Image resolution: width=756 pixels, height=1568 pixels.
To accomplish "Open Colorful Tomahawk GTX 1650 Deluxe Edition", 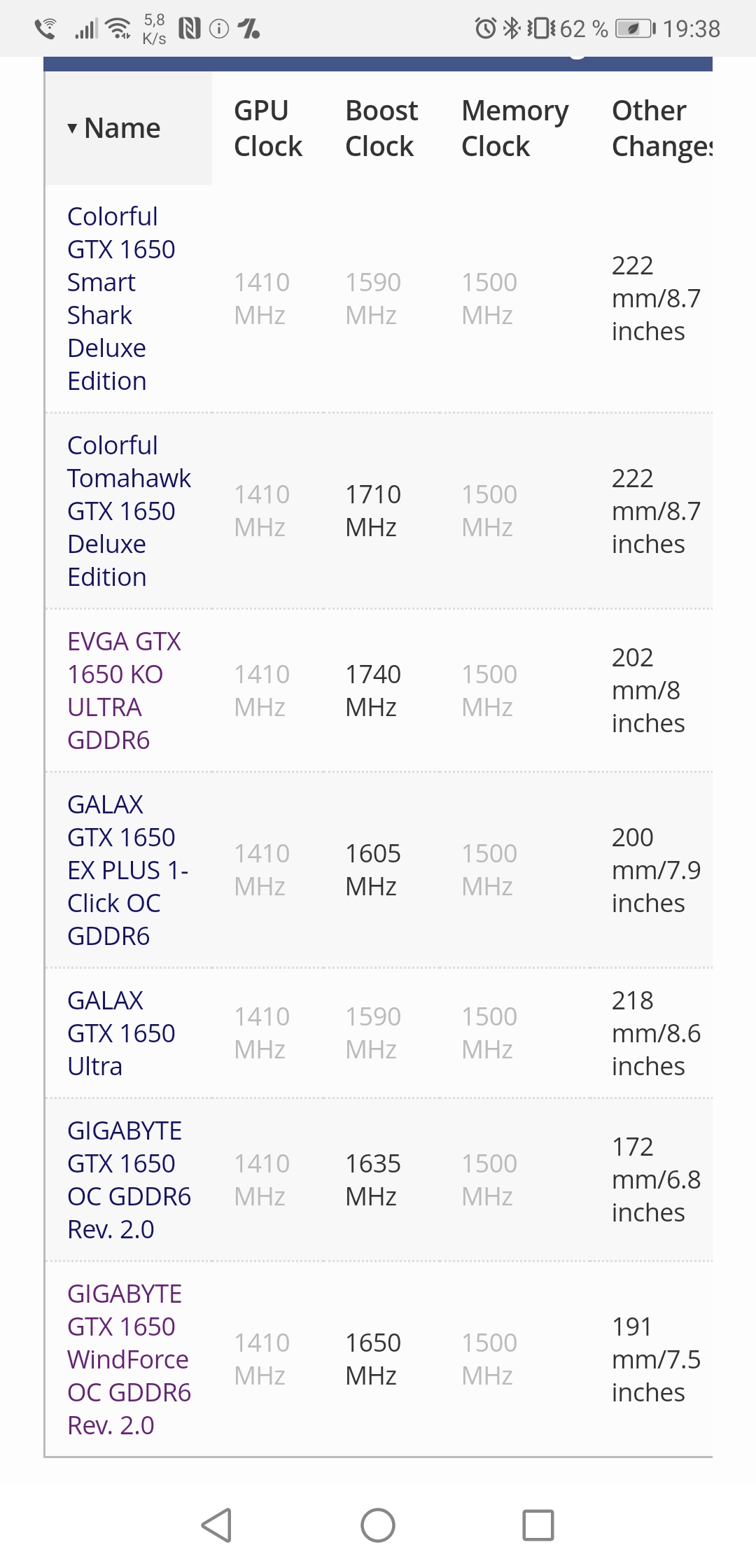I will 128,511.
